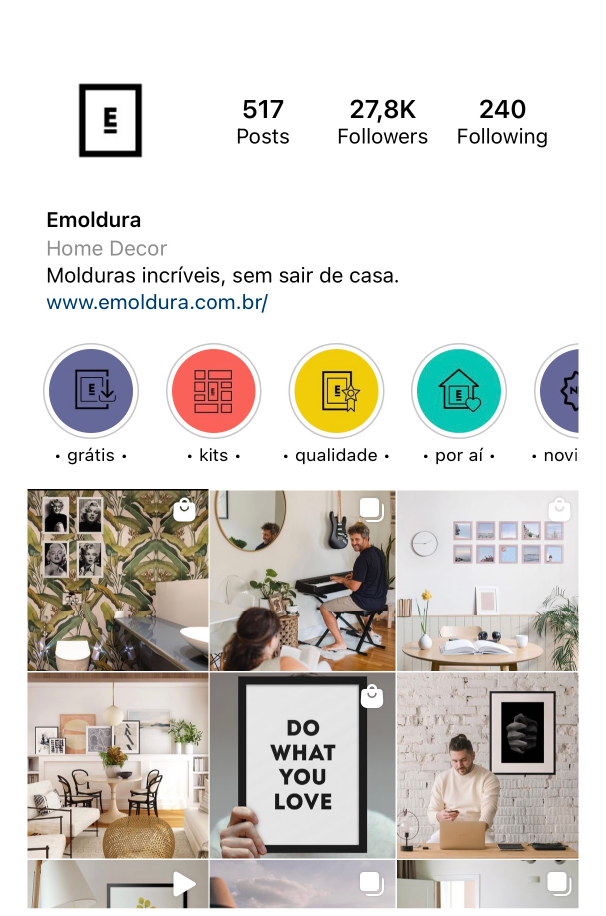Viewport: 606px width, 916px height.
Task: Open the Do What You Love post
Action: point(302,765)
